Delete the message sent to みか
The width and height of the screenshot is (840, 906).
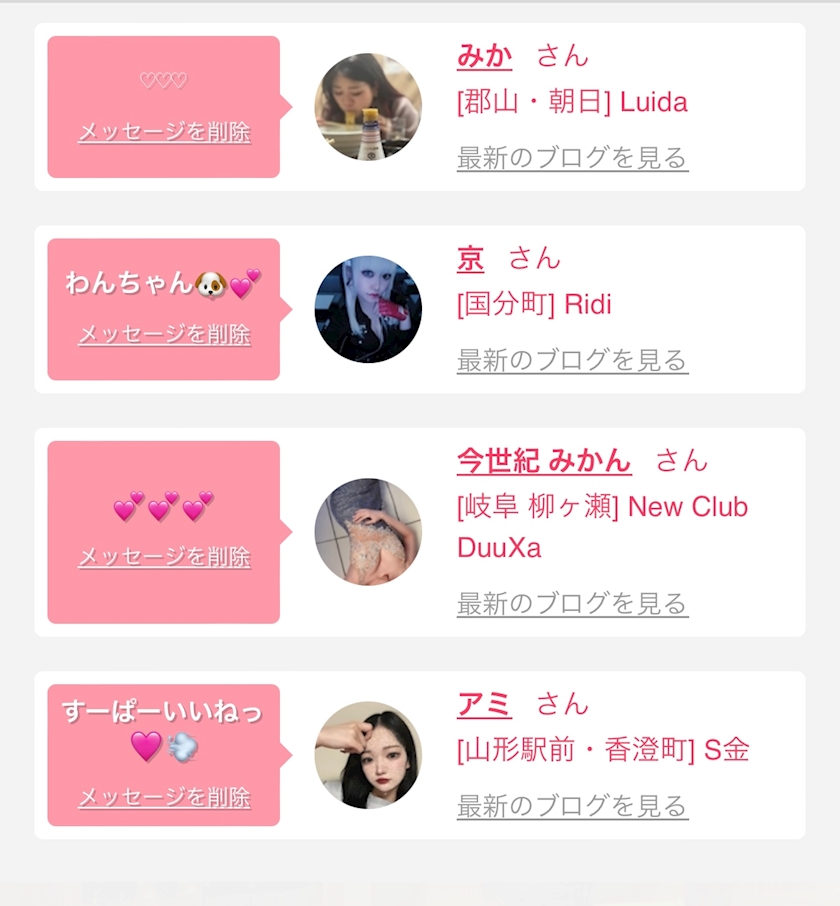point(164,132)
